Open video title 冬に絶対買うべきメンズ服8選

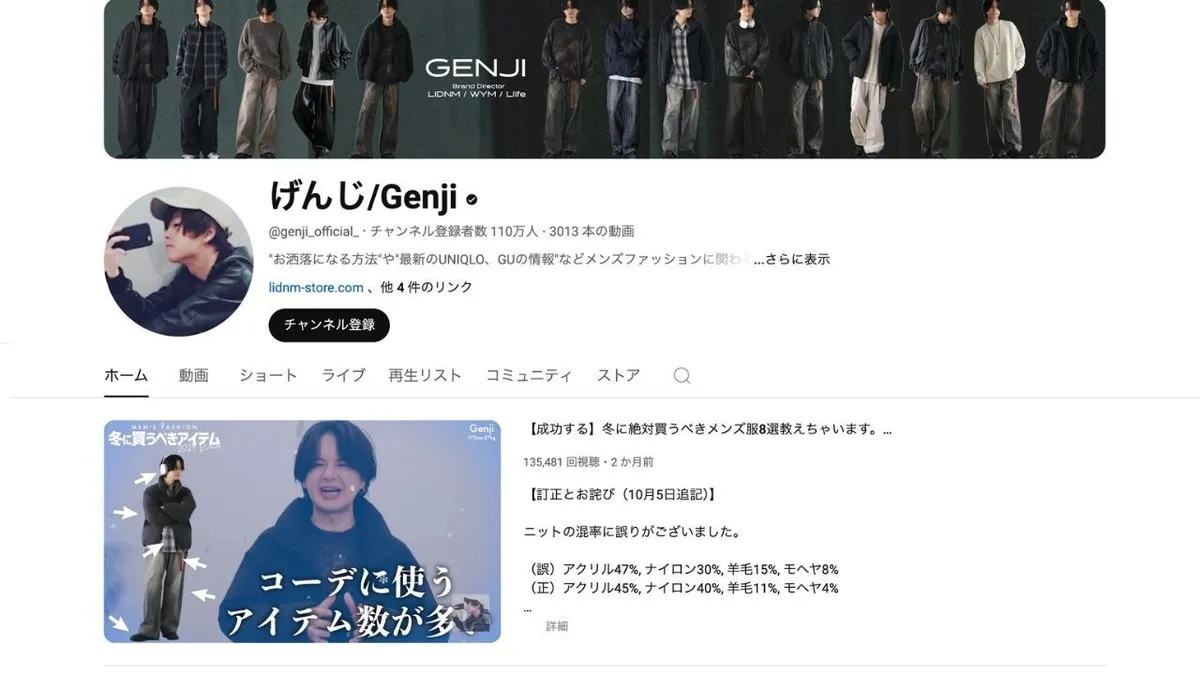coord(707,430)
